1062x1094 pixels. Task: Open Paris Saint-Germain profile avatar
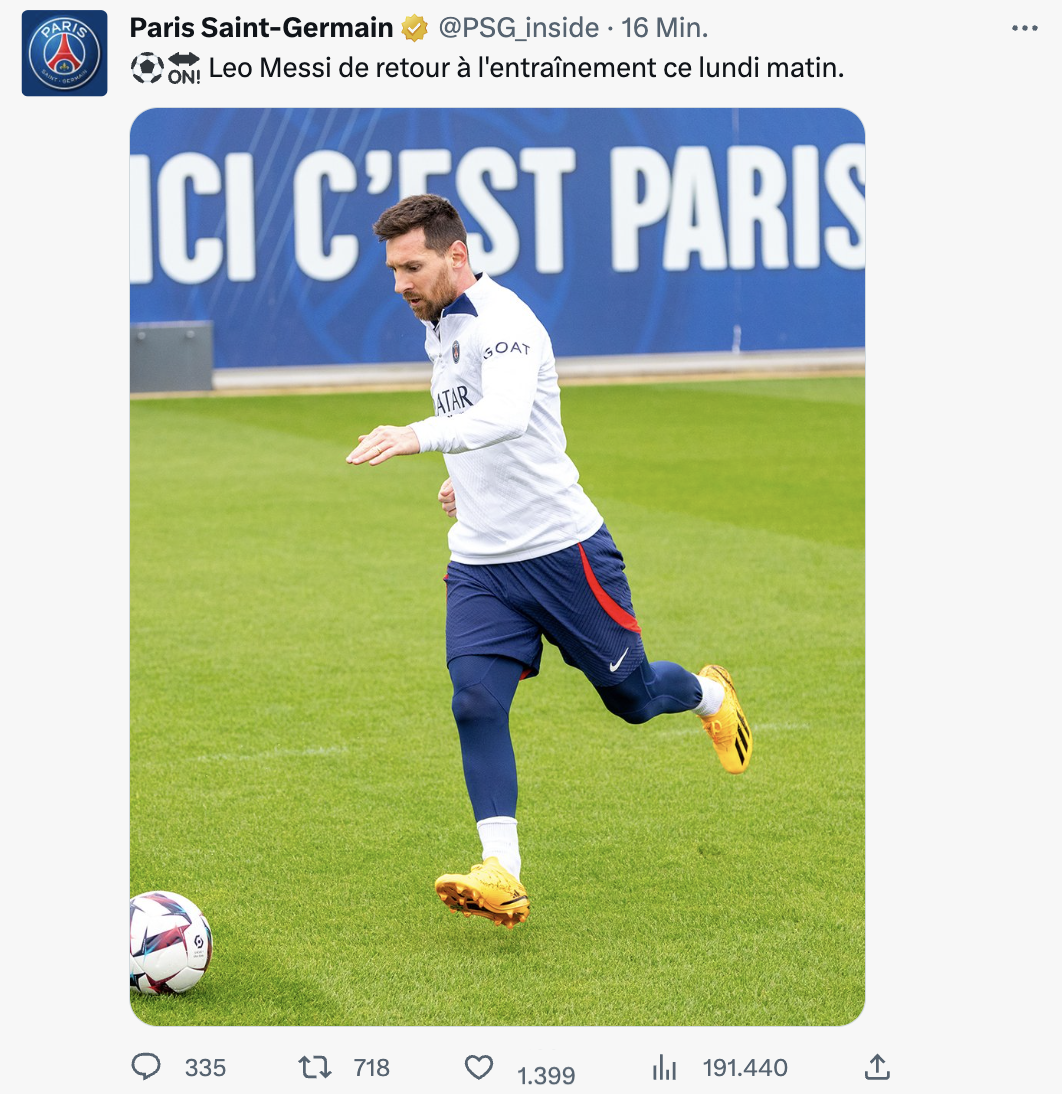point(64,53)
